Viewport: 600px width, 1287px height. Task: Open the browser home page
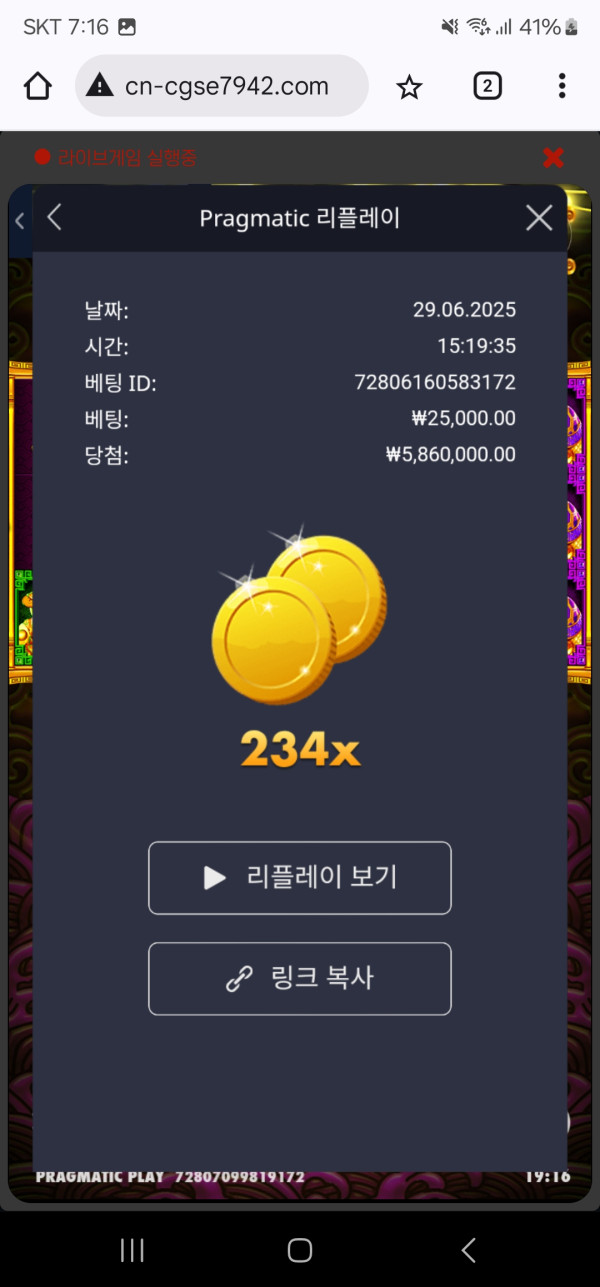point(38,87)
